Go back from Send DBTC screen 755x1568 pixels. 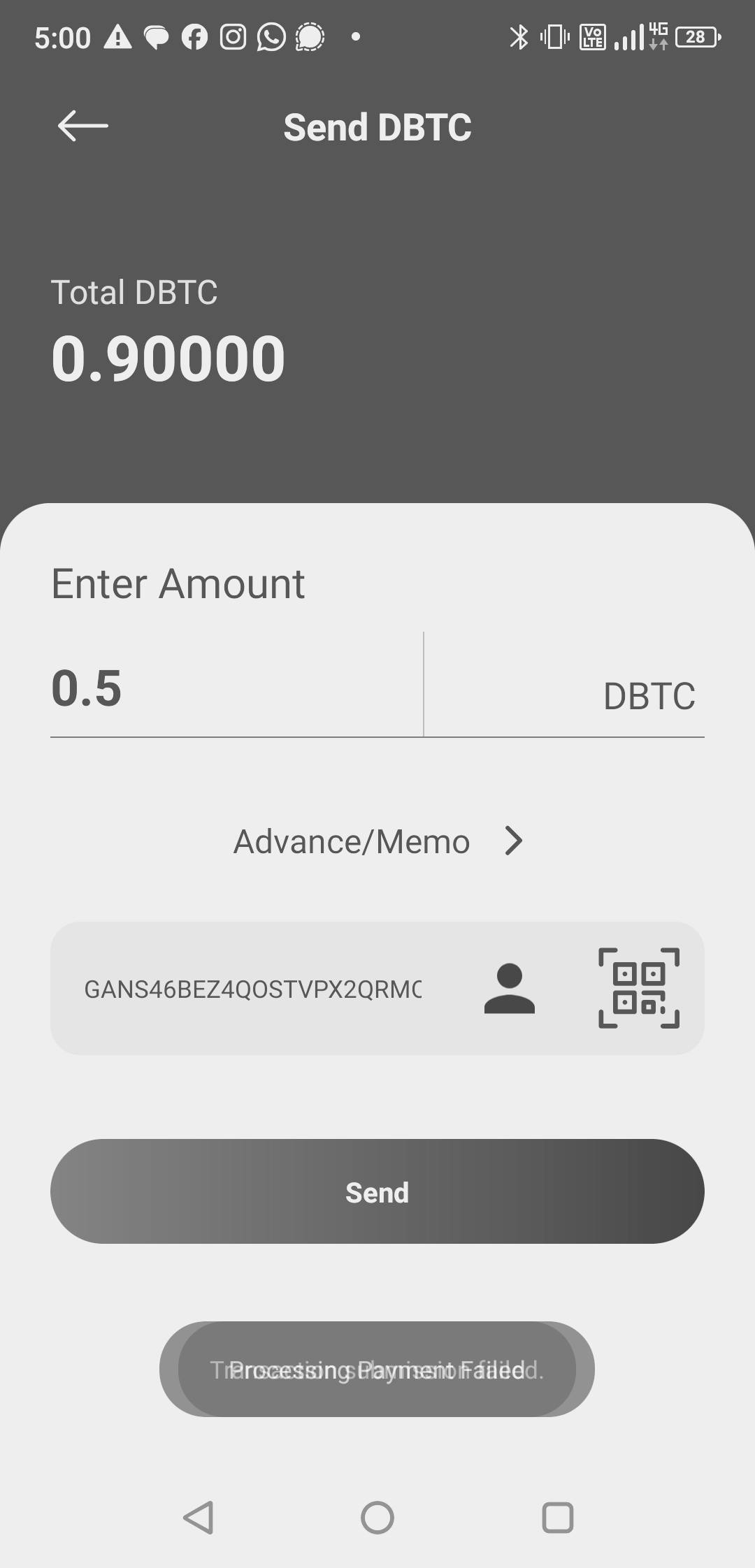(x=82, y=126)
